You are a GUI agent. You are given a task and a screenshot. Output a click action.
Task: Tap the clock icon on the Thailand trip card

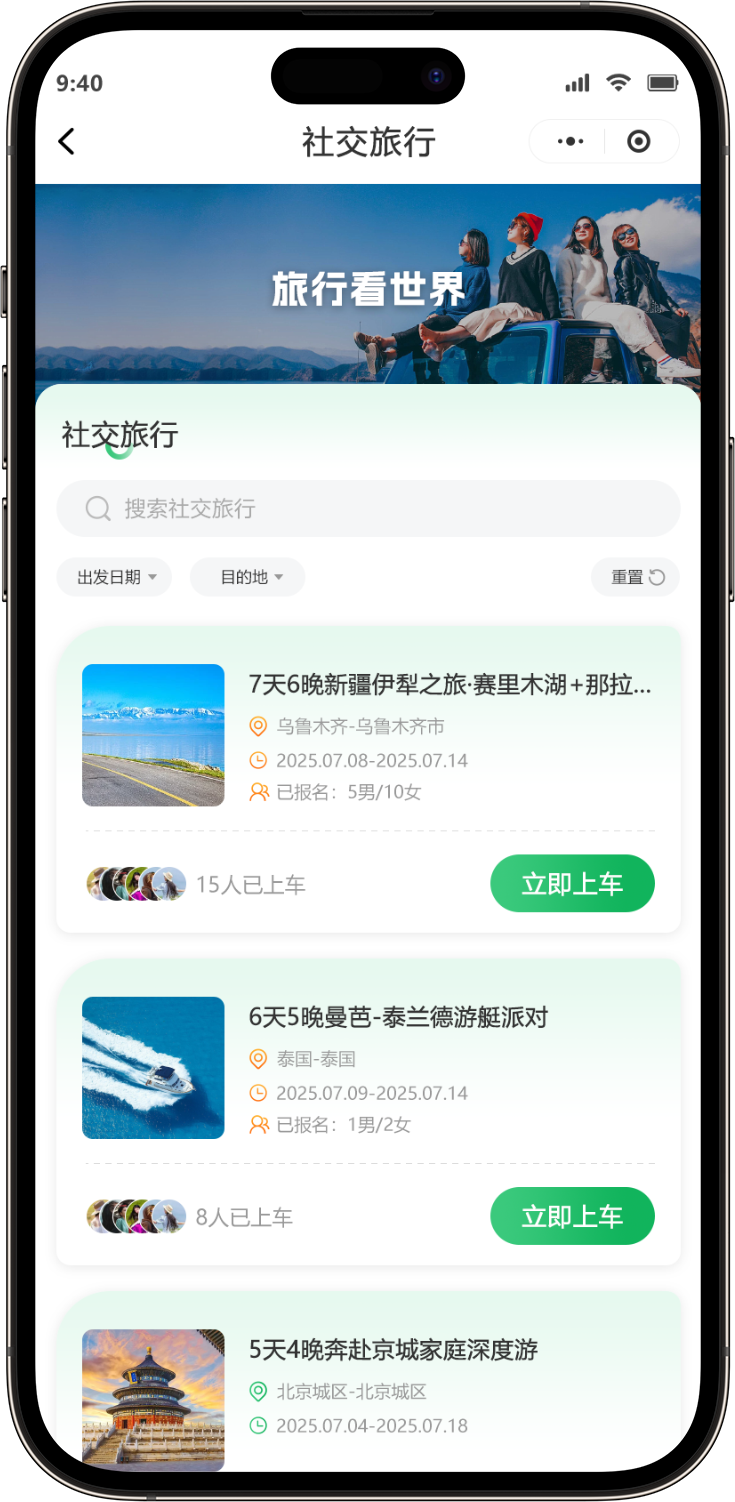point(260,1092)
